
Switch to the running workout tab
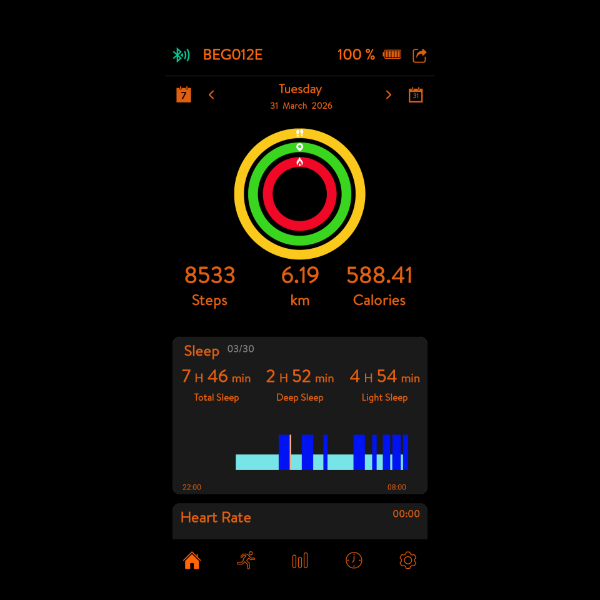coord(246,560)
